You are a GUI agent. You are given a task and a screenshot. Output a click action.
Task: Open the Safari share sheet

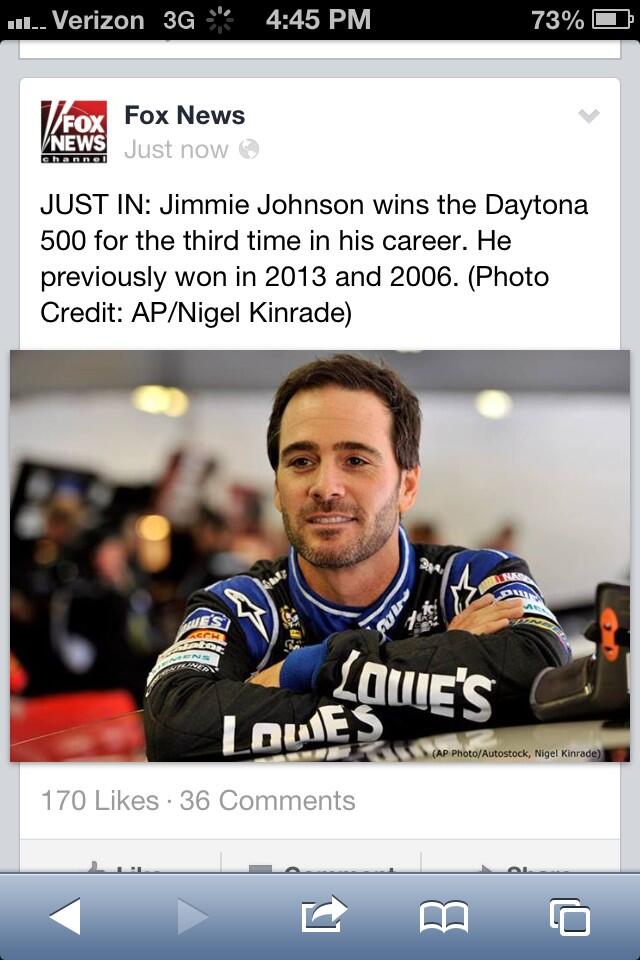[324, 915]
